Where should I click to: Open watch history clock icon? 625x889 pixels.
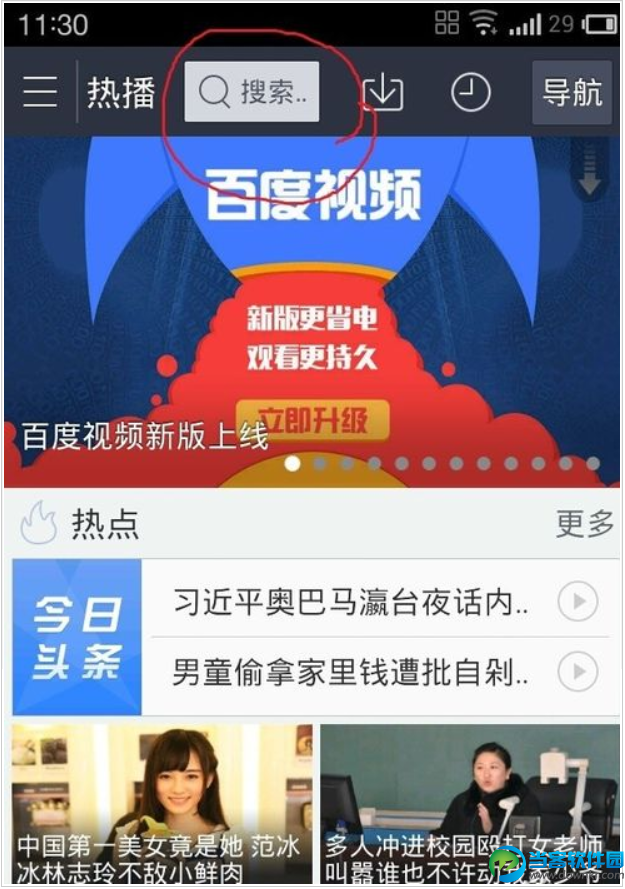(x=471, y=92)
